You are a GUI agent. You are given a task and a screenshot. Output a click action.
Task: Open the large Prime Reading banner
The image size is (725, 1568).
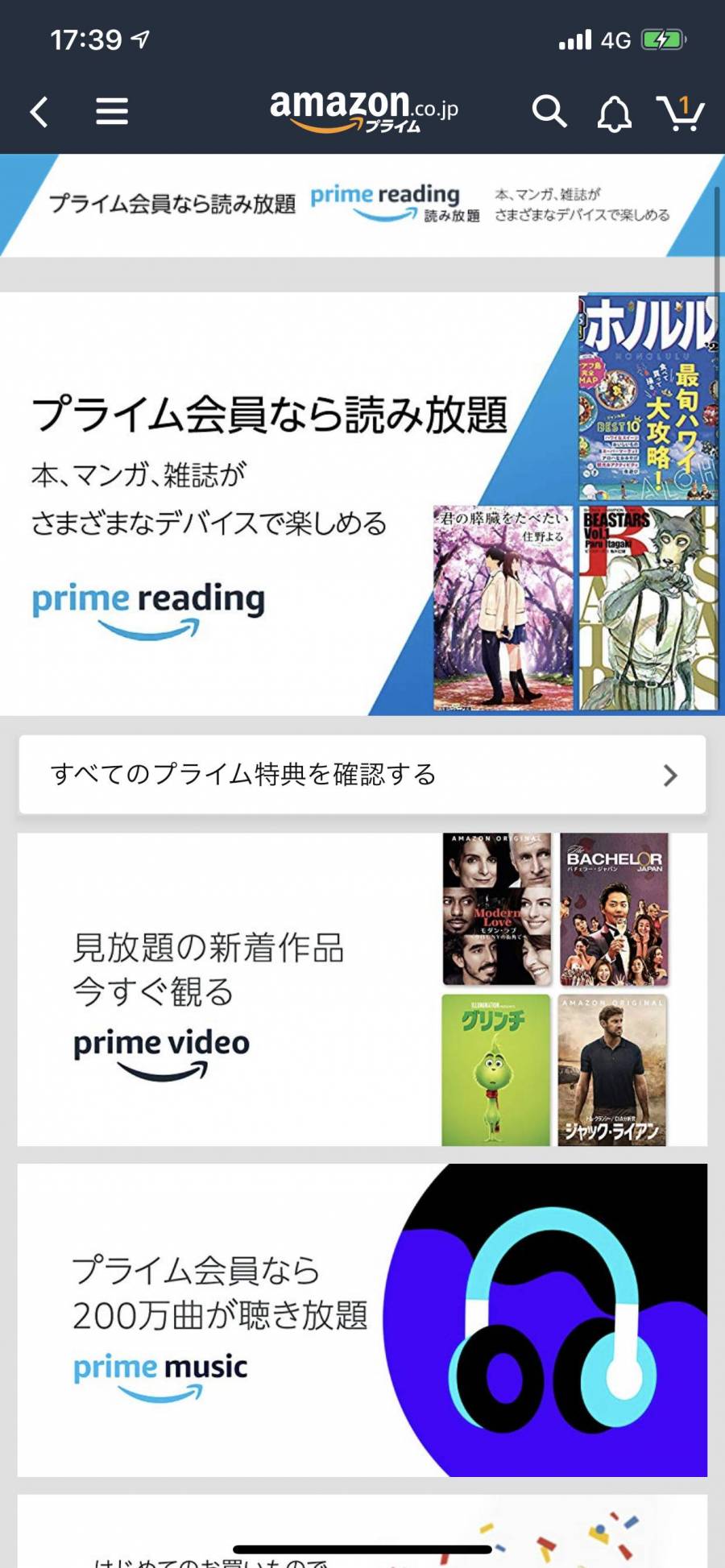click(x=362, y=503)
